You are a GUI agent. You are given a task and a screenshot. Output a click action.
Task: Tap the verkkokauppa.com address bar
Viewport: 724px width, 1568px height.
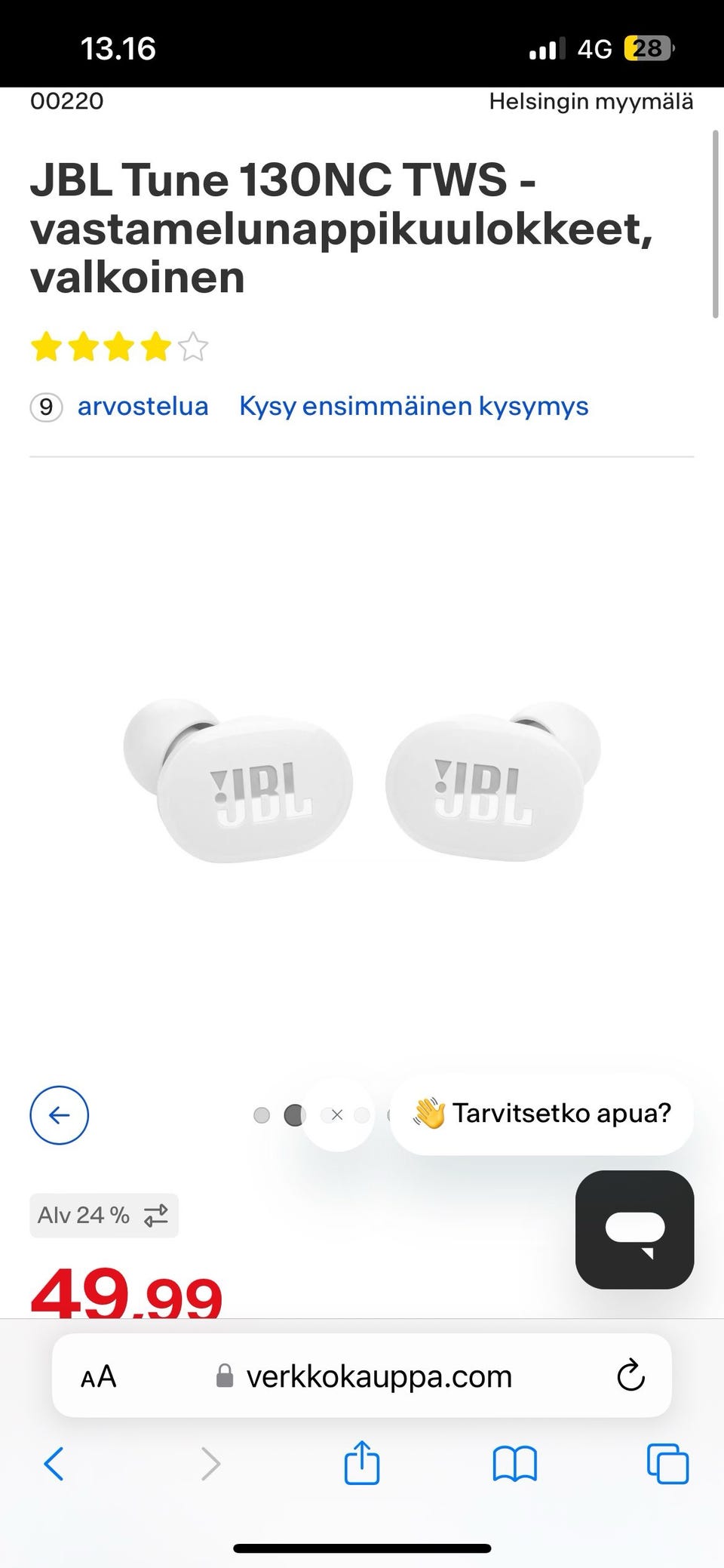point(377,1377)
